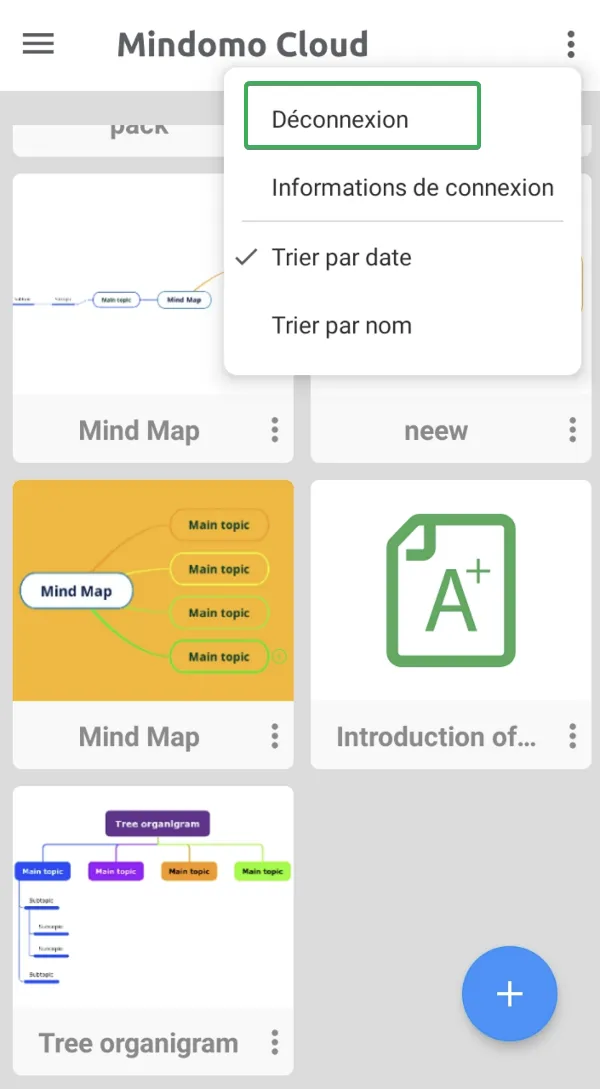Image resolution: width=600 pixels, height=1089 pixels.
Task: Open the hamburger drawer menu
Action: tap(38, 44)
